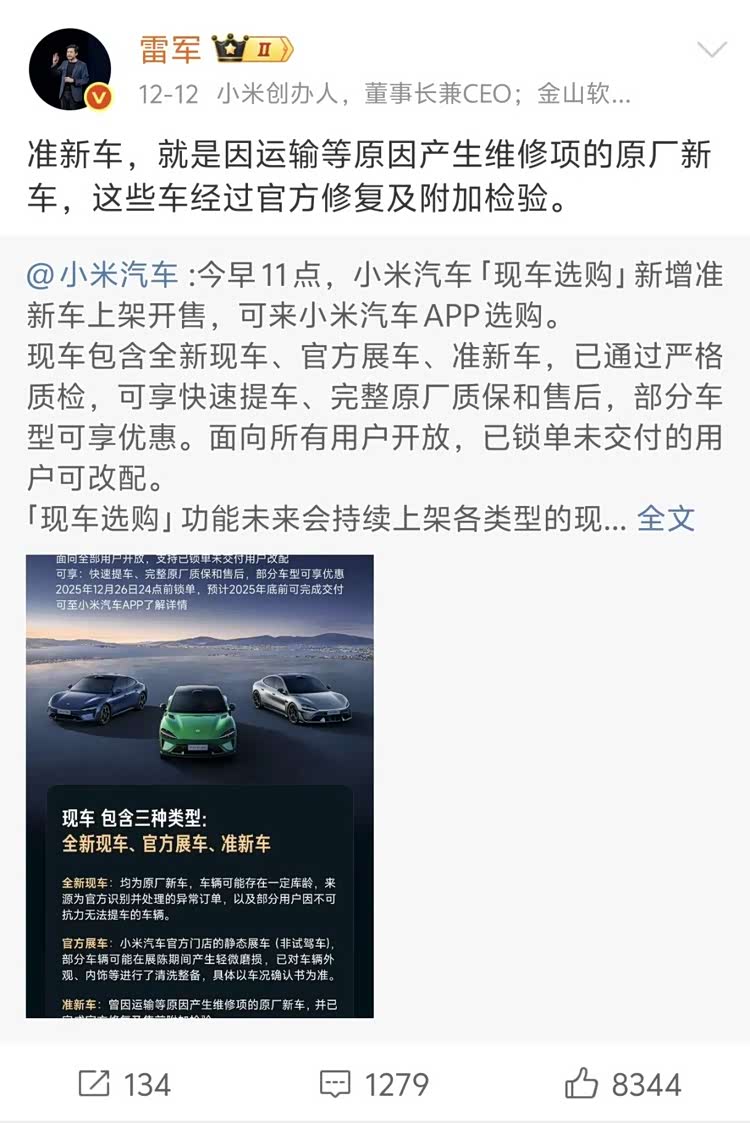Open the 1279 comments
Viewport: 750px width, 1123px height.
(x=374, y=1084)
